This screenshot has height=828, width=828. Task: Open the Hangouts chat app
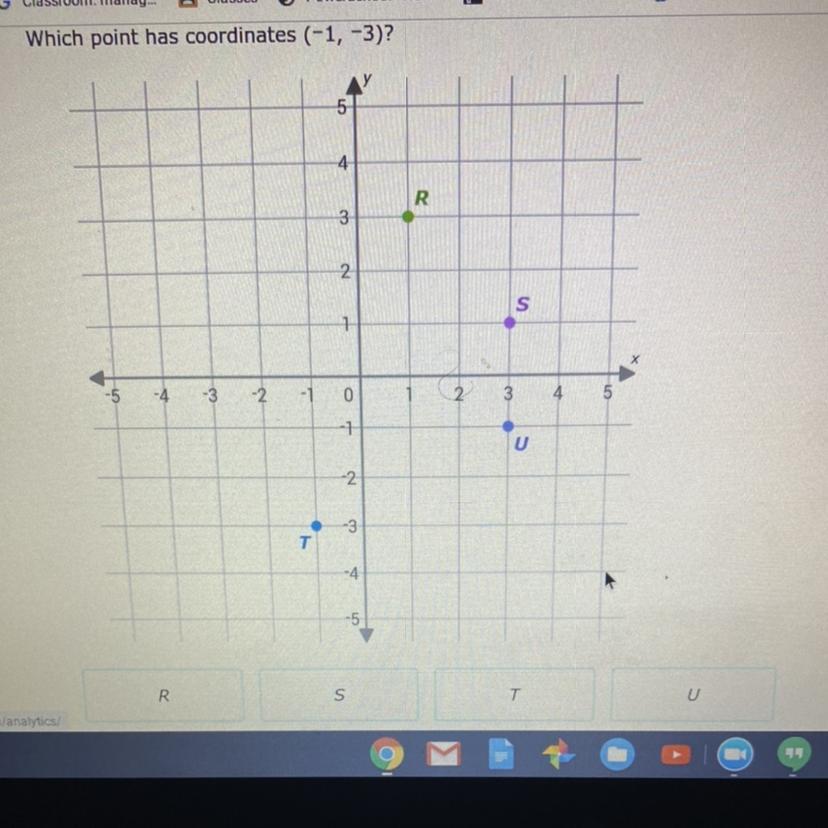[x=793, y=755]
